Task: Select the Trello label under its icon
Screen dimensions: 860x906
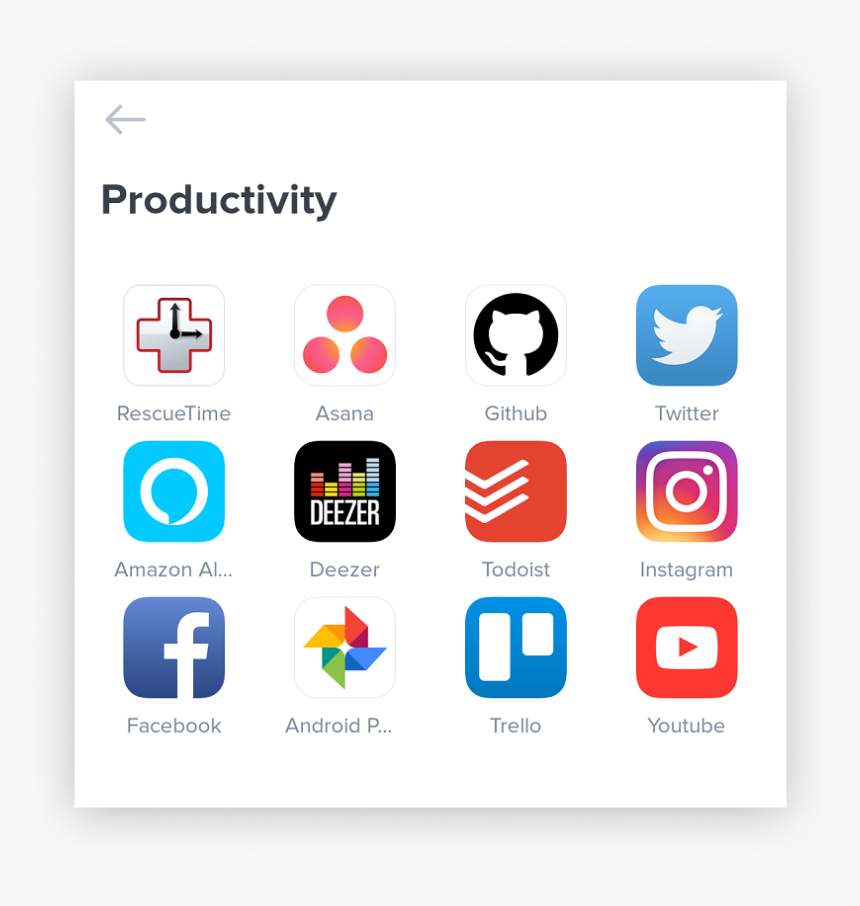Action: [x=516, y=725]
